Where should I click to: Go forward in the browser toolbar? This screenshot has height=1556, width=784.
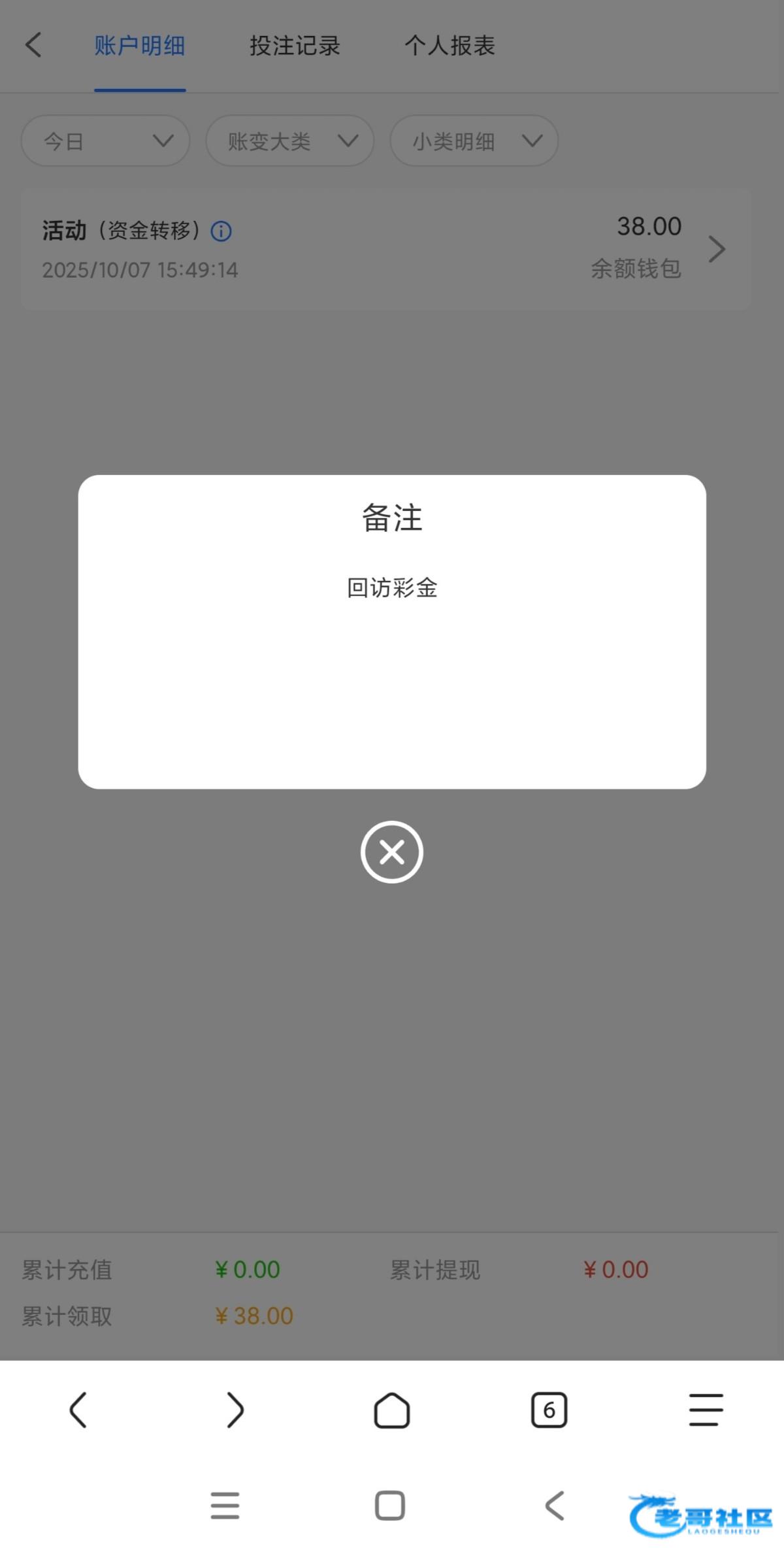[x=235, y=1410]
